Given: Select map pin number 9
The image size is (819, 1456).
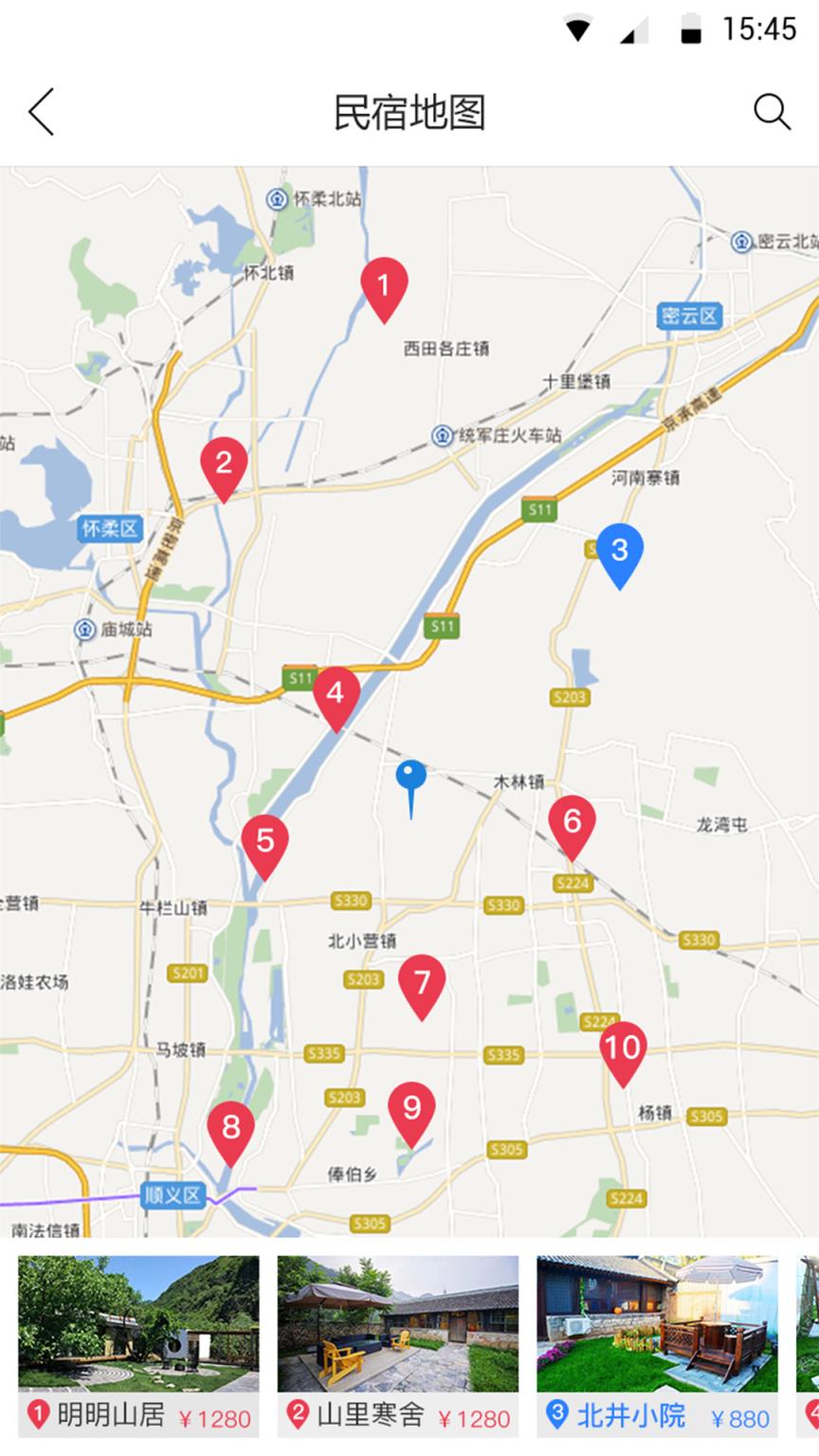Looking at the screenshot, I should [411, 1108].
